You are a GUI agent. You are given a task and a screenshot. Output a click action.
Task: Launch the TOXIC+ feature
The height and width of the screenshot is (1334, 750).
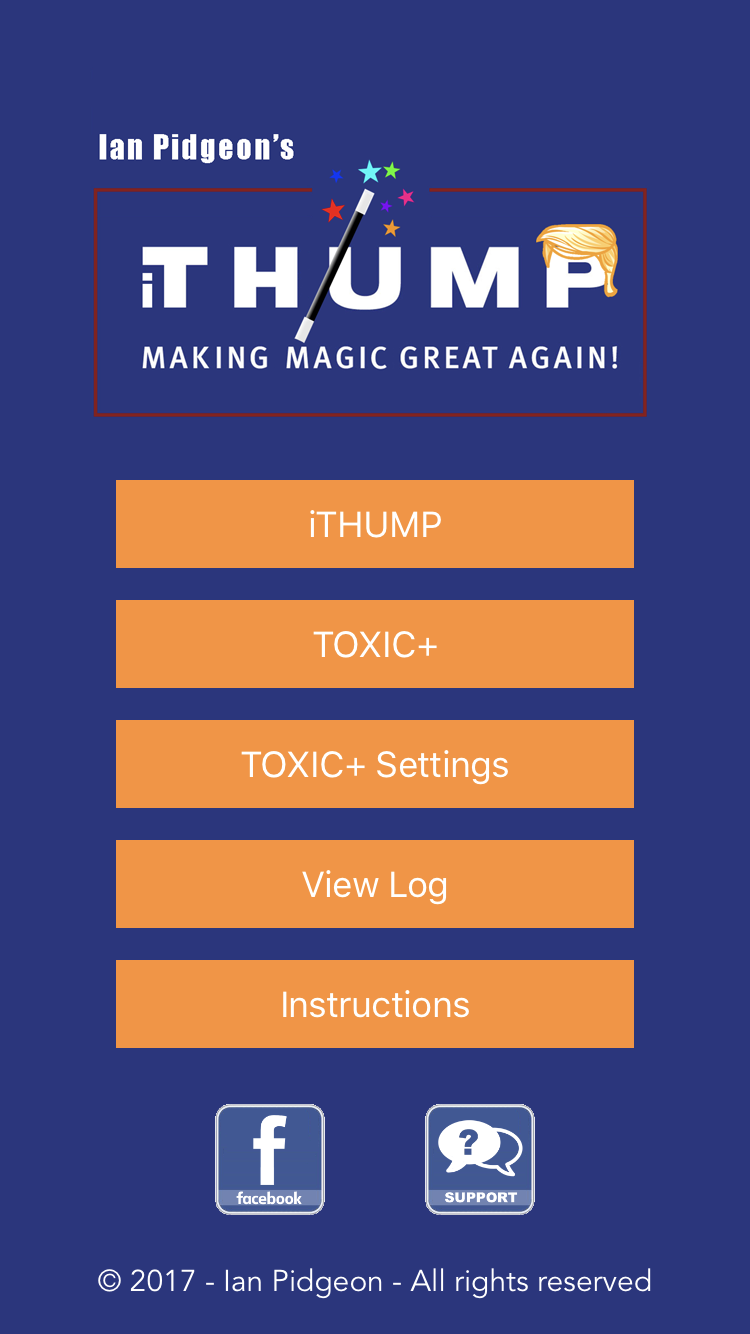click(x=374, y=644)
